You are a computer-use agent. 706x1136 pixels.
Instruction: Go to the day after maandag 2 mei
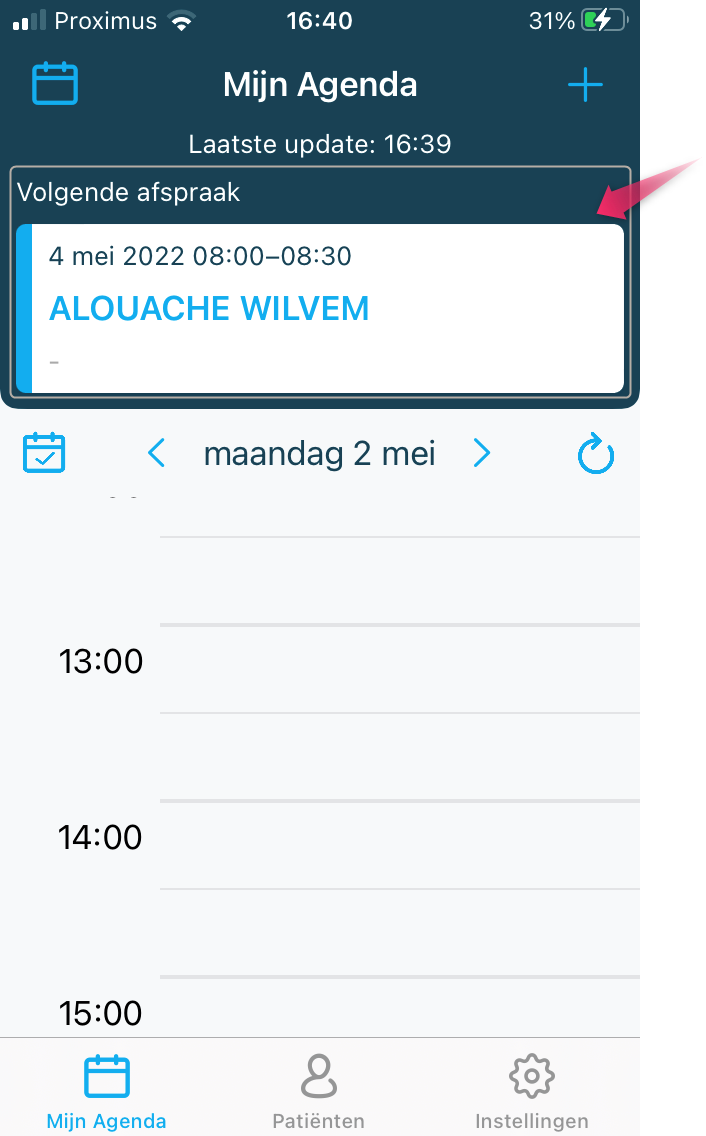pos(482,454)
